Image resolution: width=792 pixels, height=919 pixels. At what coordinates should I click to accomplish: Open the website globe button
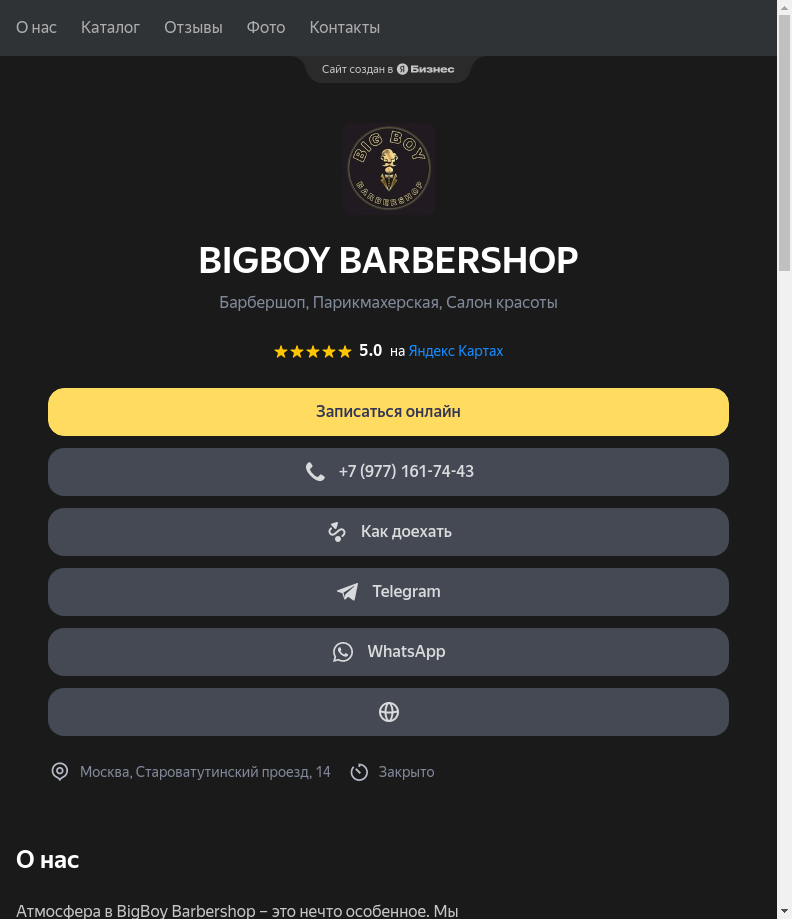click(x=388, y=711)
